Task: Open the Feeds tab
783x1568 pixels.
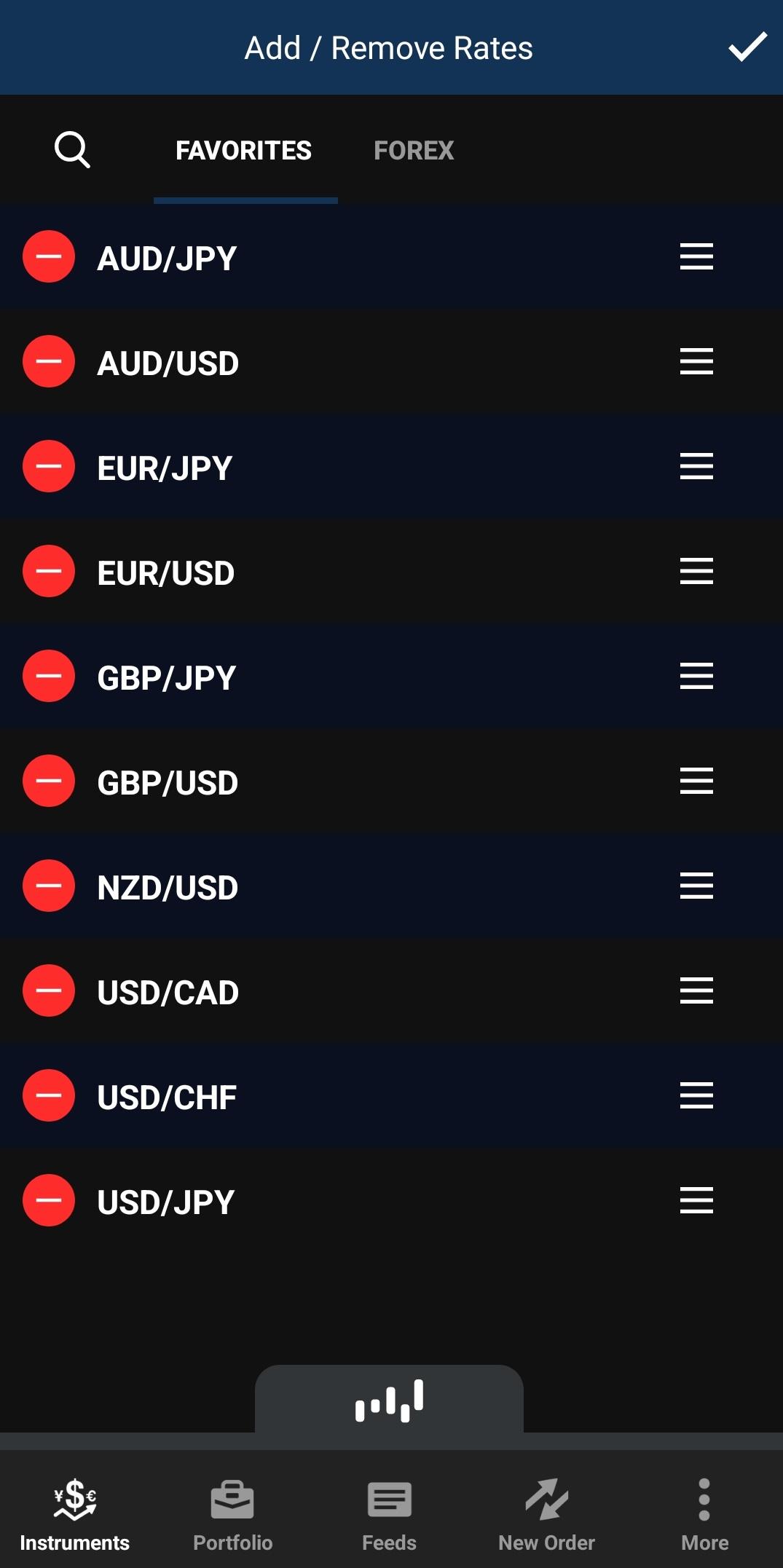Action: [389, 1513]
